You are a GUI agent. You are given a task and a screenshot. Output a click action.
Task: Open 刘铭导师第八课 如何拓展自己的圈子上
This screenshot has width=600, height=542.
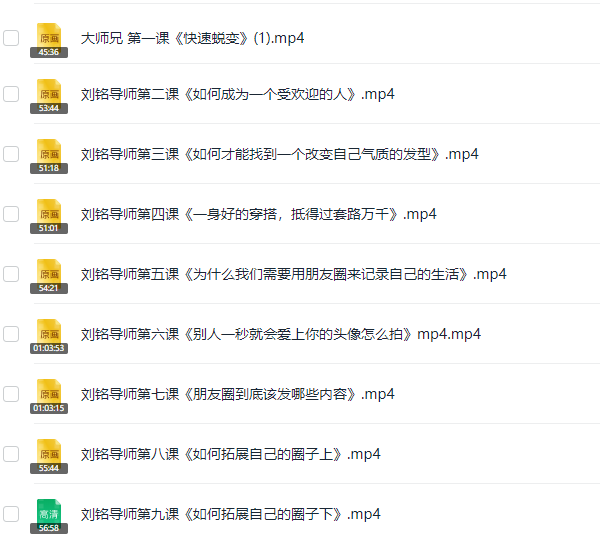pos(230,454)
